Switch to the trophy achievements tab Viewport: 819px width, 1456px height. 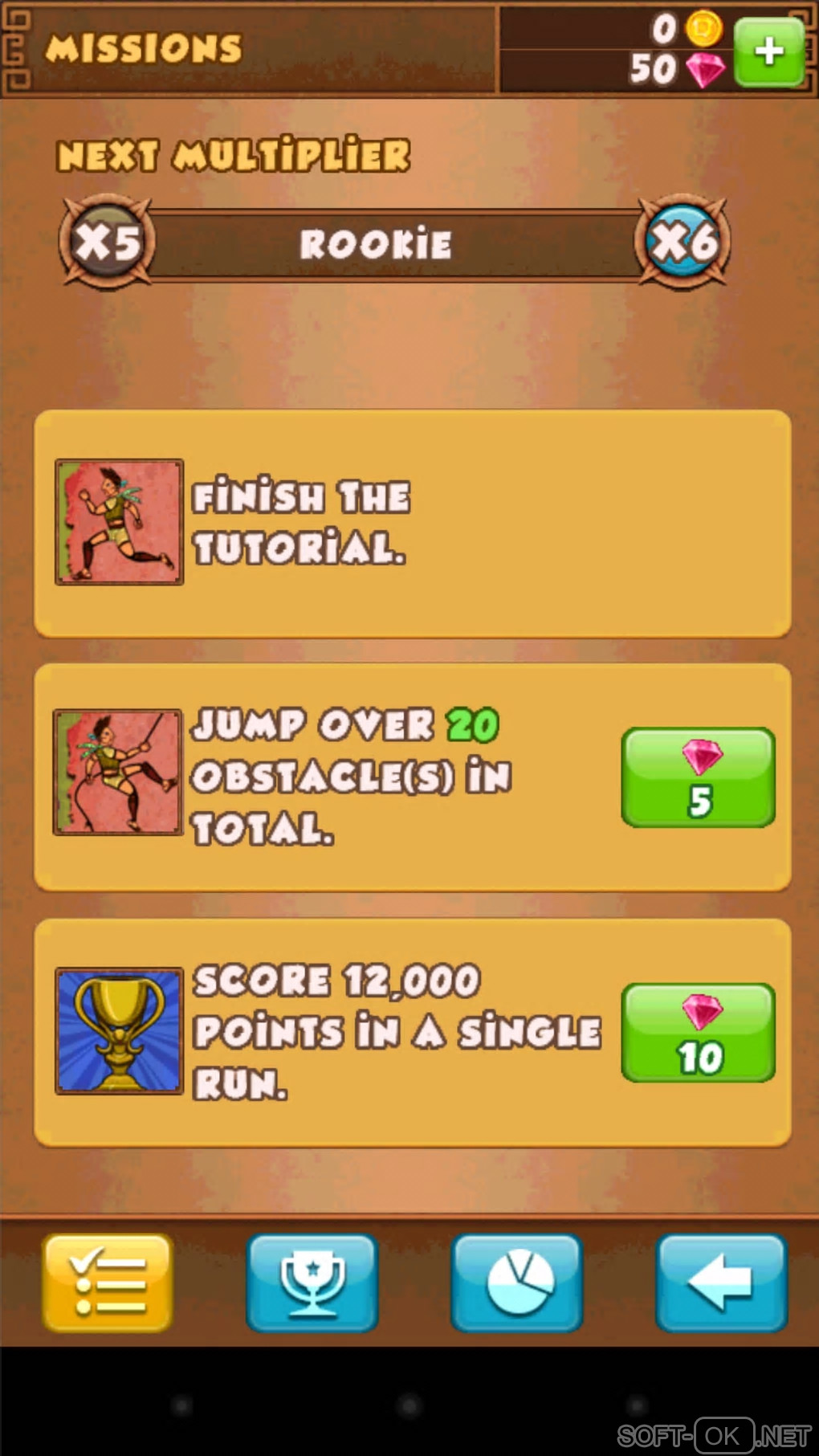click(x=312, y=1283)
